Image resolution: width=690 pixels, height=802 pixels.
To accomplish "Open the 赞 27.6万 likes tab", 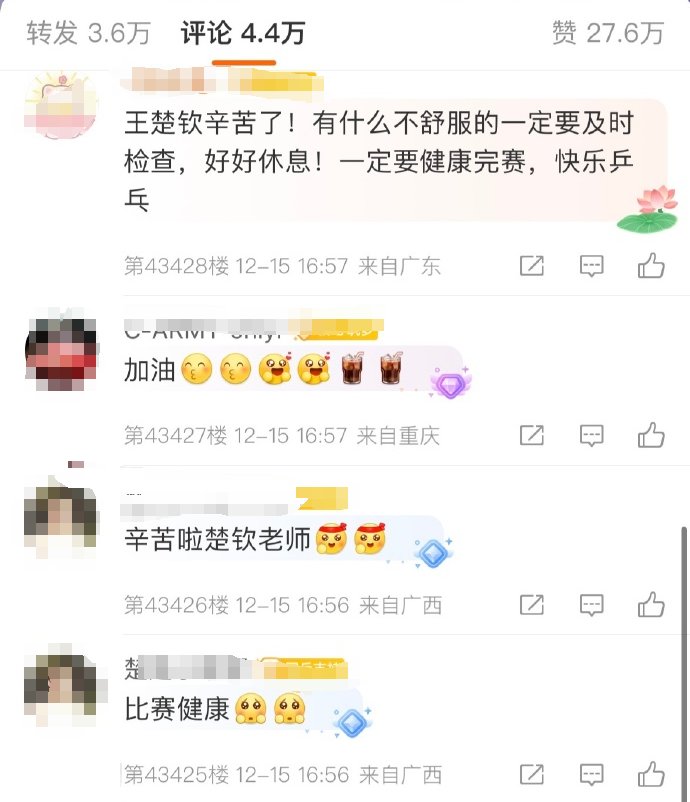I will [608, 33].
